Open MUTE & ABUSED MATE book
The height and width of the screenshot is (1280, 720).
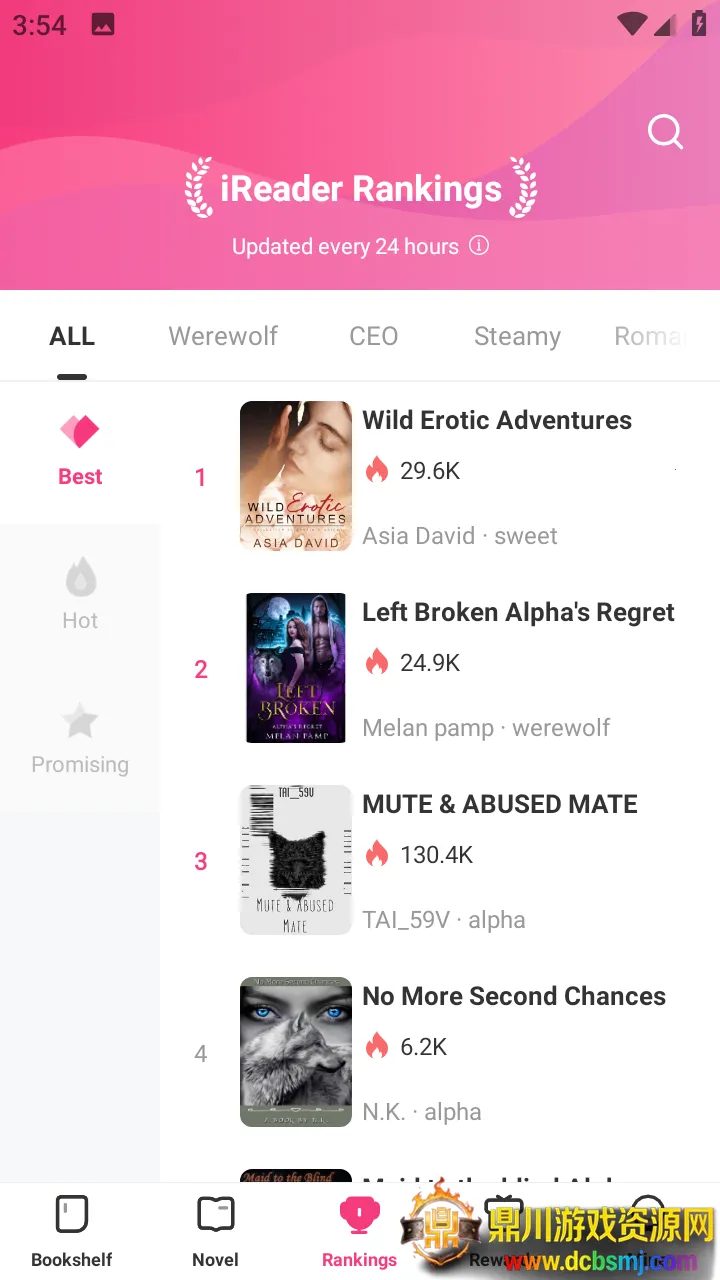click(x=499, y=804)
